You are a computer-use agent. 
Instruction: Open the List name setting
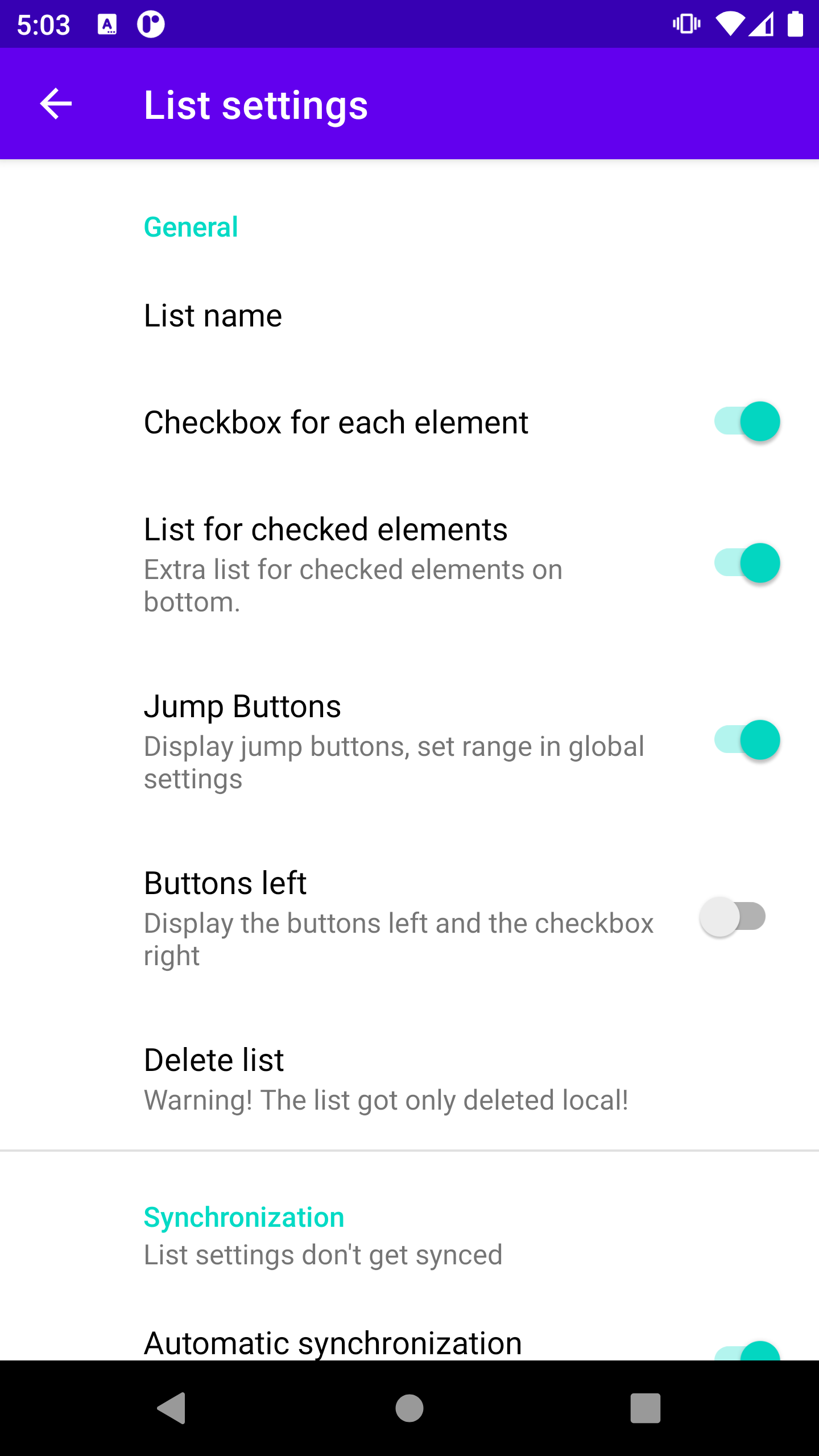point(213,316)
